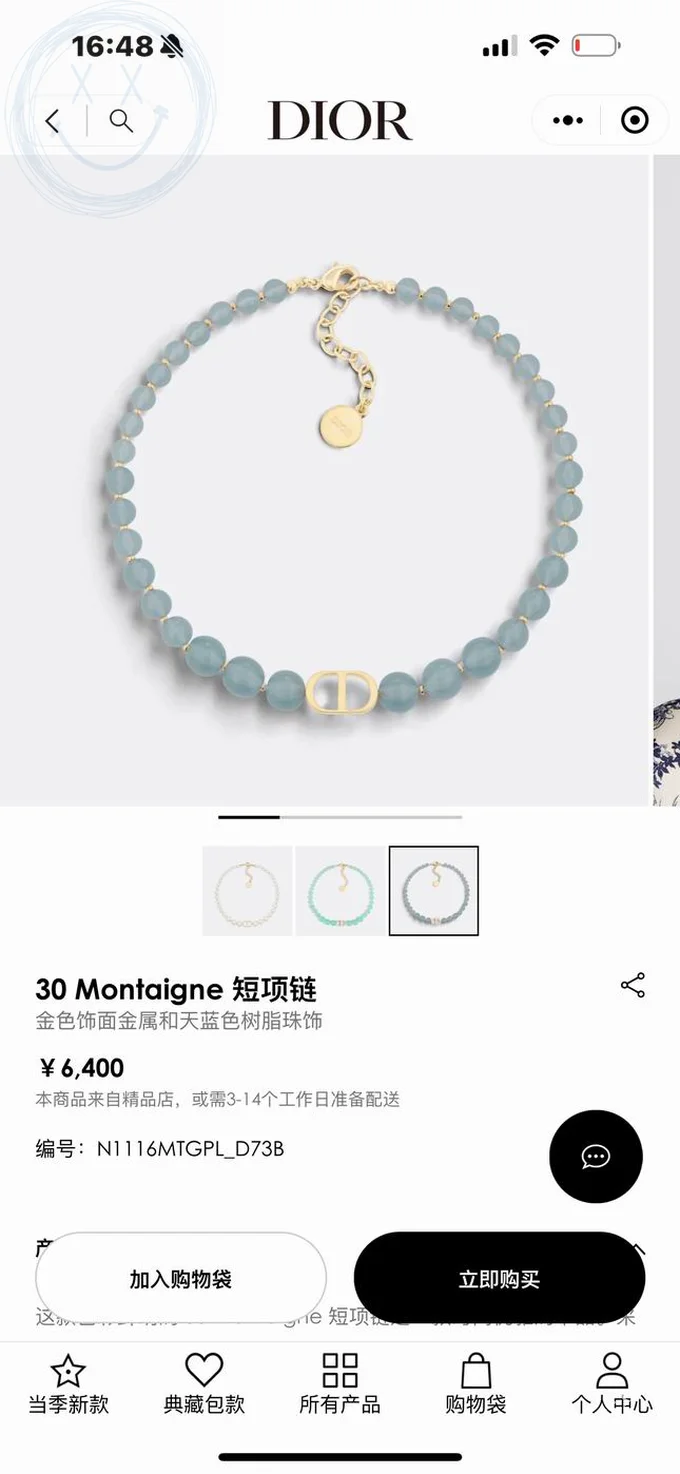Go to the 个人中心 tab
Screen dimensions: 680x1474
point(611,1384)
